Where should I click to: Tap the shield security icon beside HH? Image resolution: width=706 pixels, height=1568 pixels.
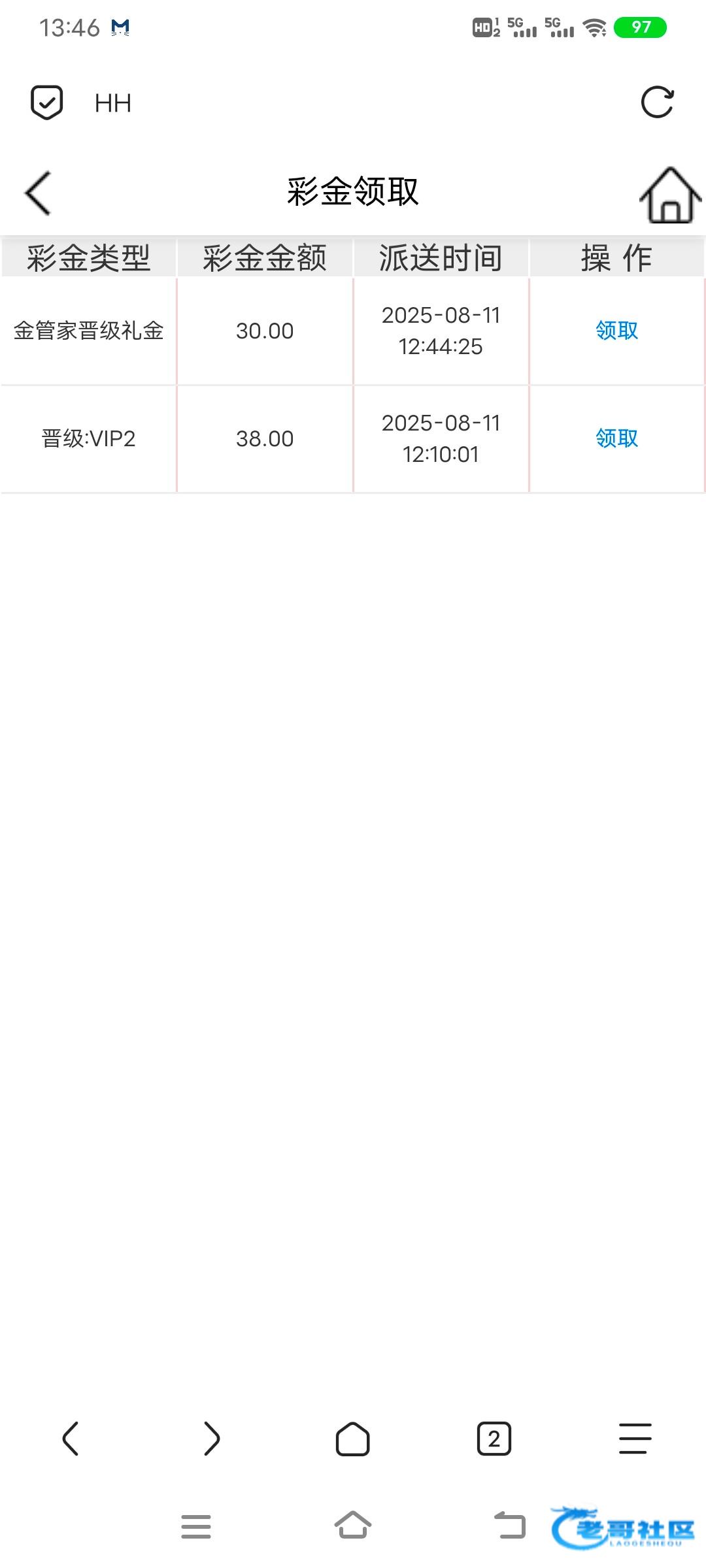(x=47, y=103)
